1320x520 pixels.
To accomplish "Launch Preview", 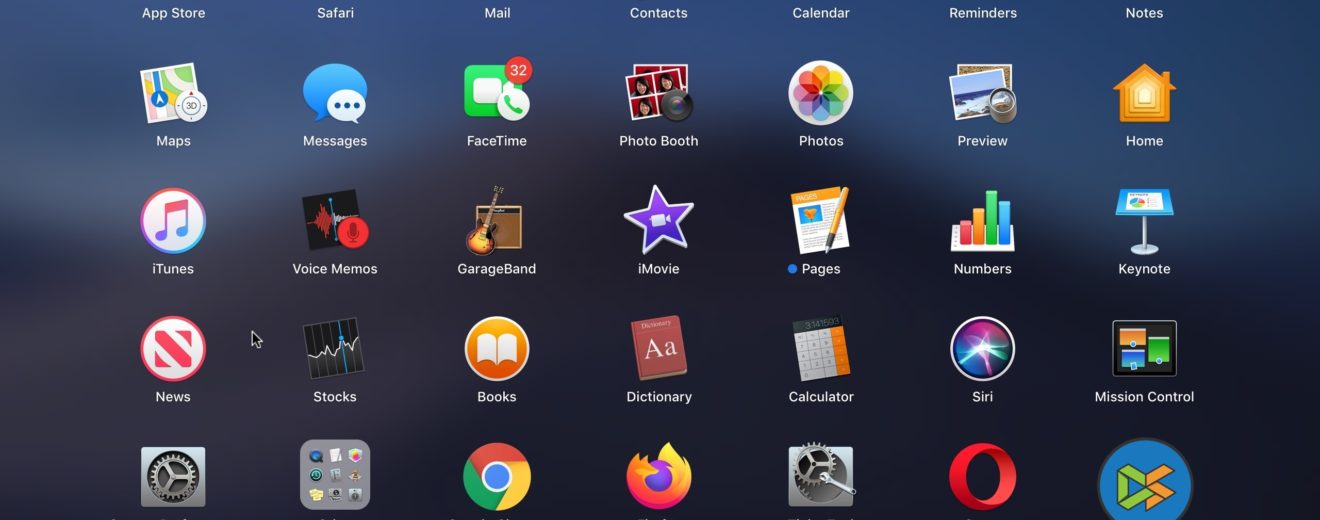I will [x=982, y=94].
